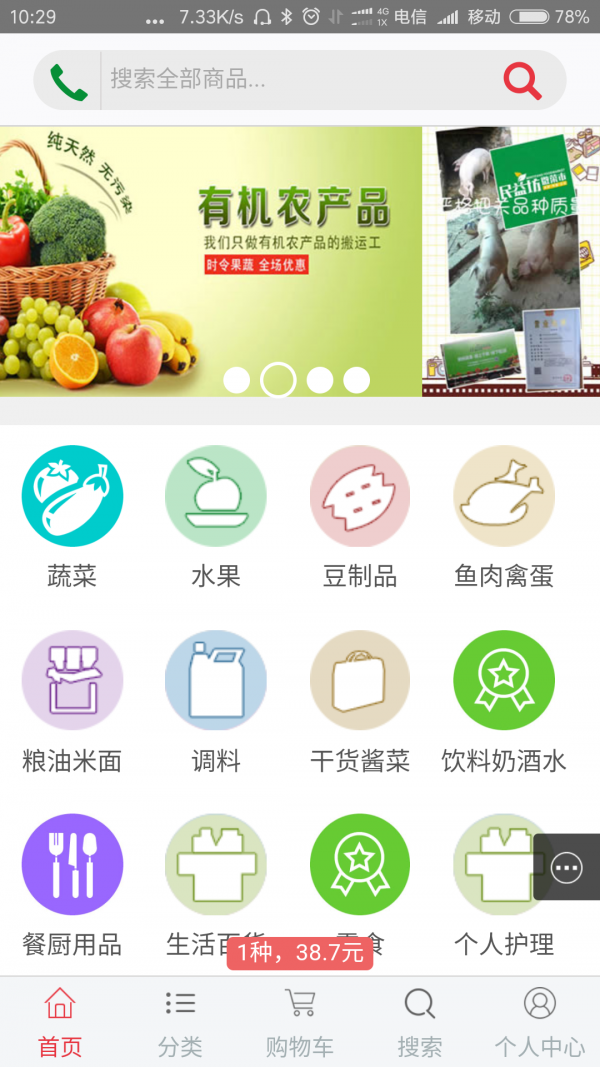Tap the 1种，38.7元 cart summary badge
600x1067 pixels.
(x=300, y=953)
